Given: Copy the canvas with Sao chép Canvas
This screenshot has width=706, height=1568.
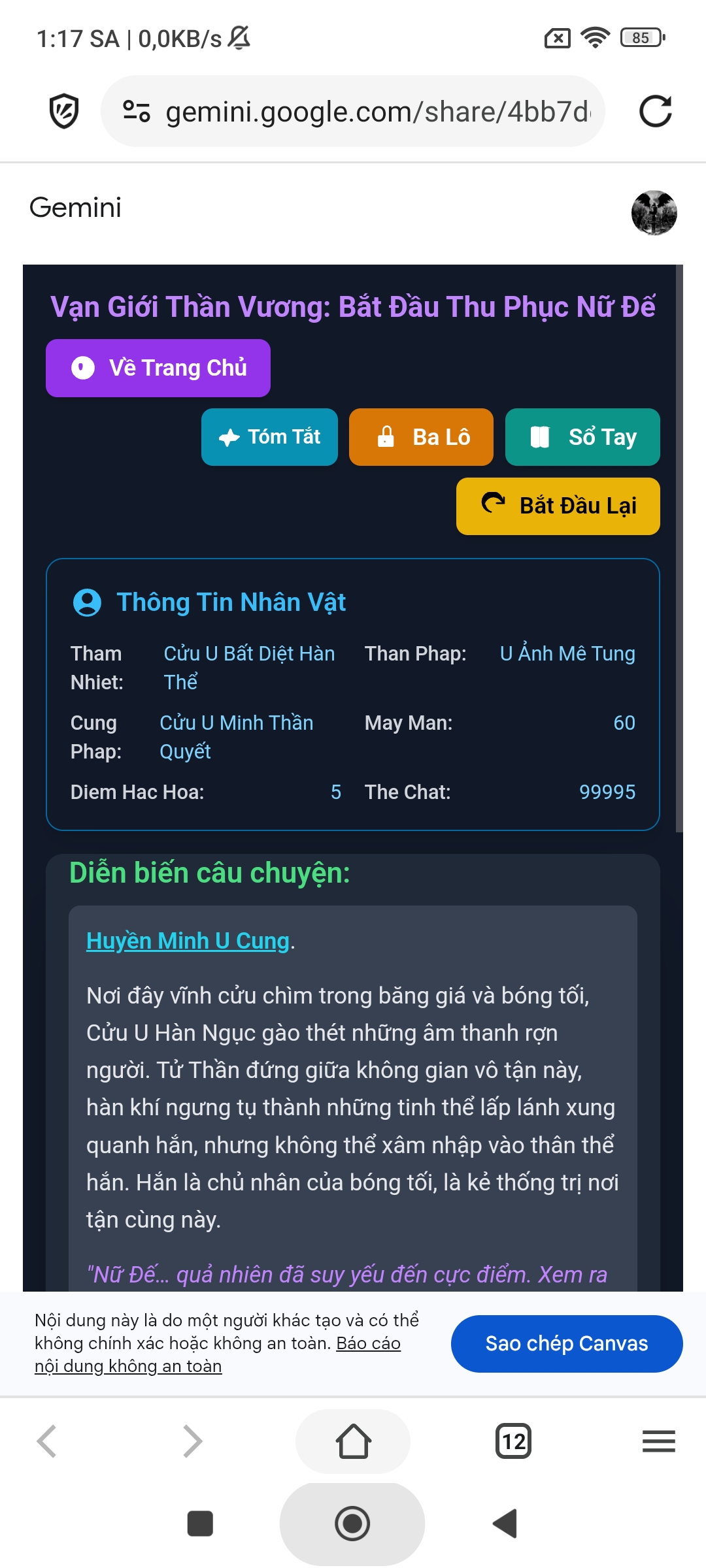Looking at the screenshot, I should click(x=567, y=1343).
